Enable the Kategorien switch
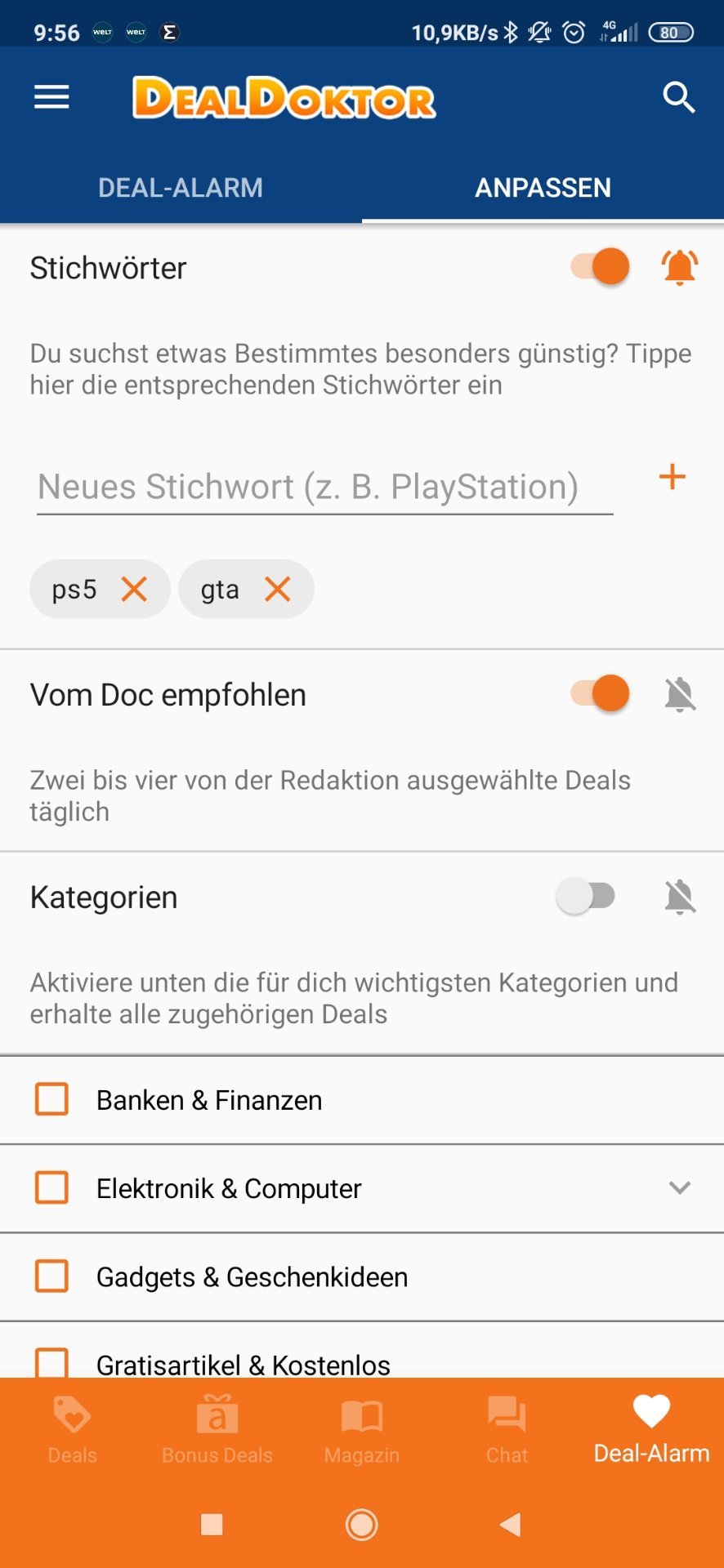 click(585, 896)
